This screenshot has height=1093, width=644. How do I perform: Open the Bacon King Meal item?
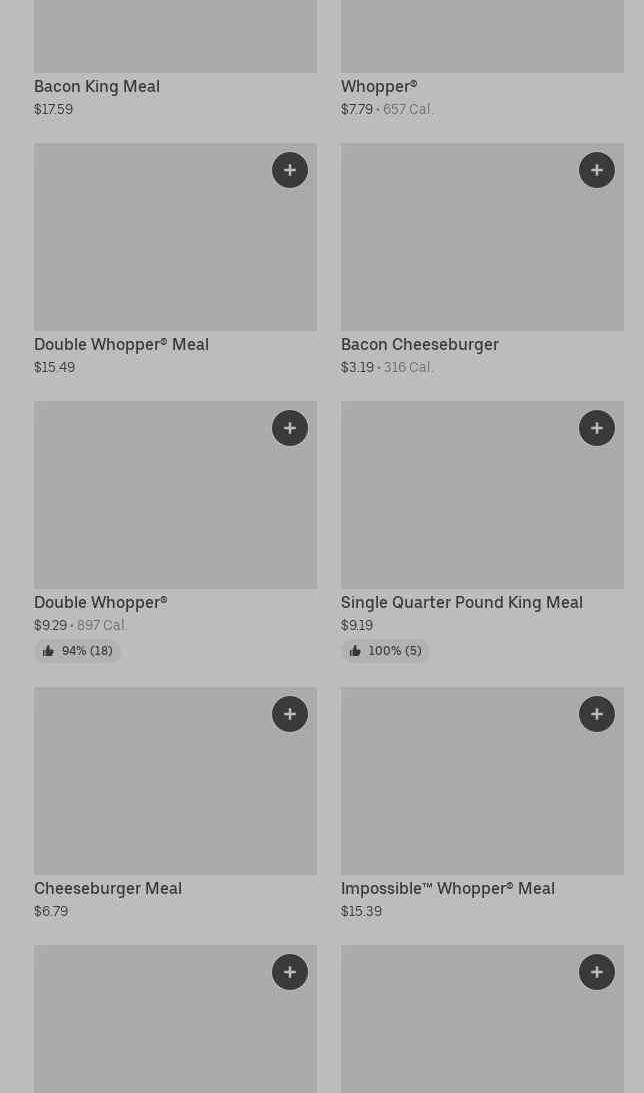(176, 59)
